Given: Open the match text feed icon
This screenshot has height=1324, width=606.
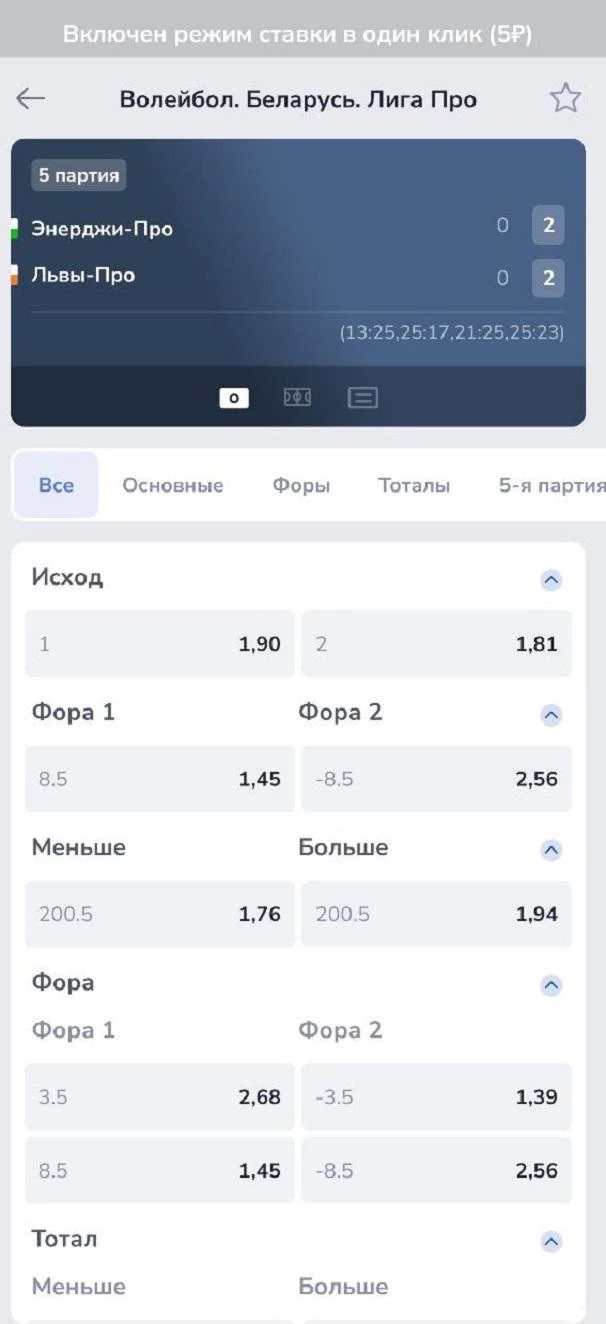Looking at the screenshot, I should point(362,398).
